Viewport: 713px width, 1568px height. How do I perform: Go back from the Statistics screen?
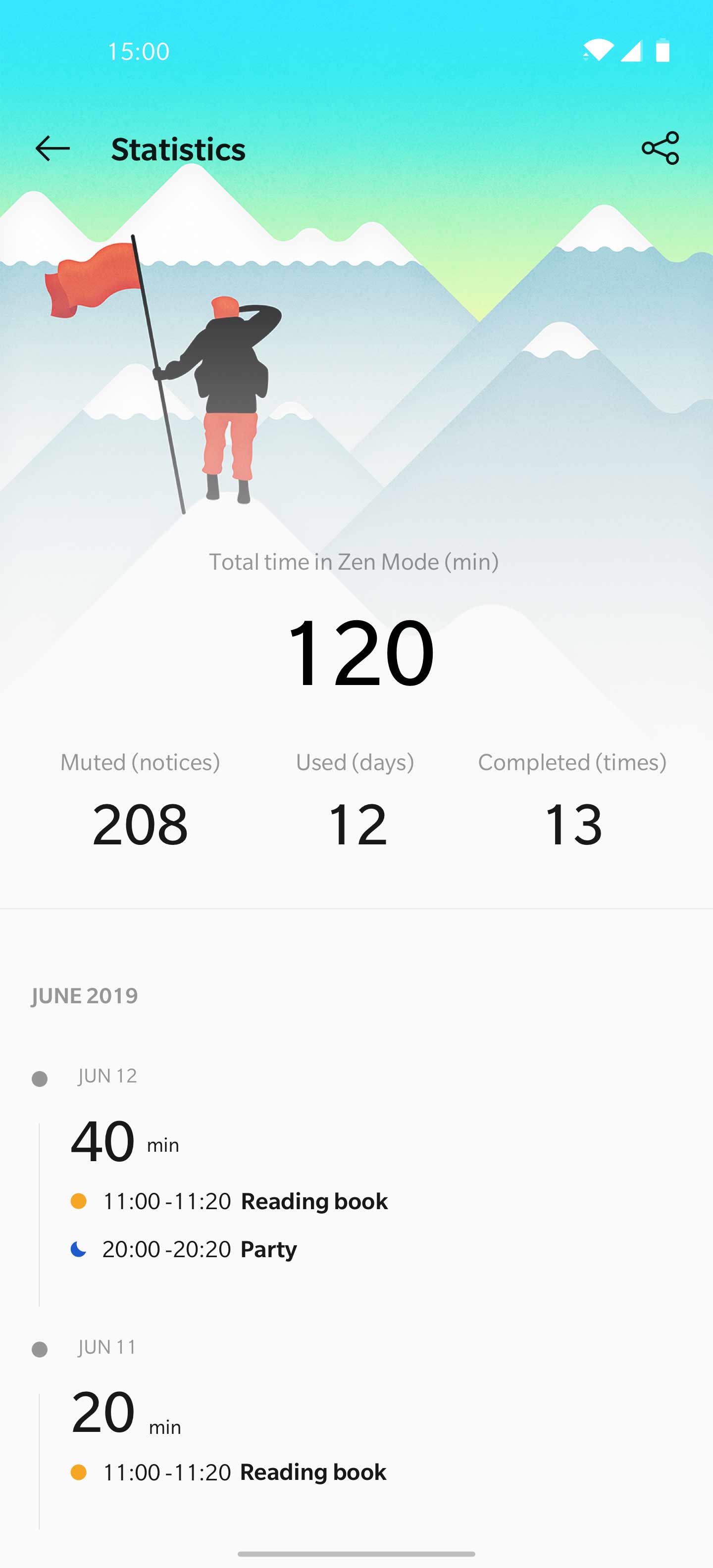click(52, 148)
